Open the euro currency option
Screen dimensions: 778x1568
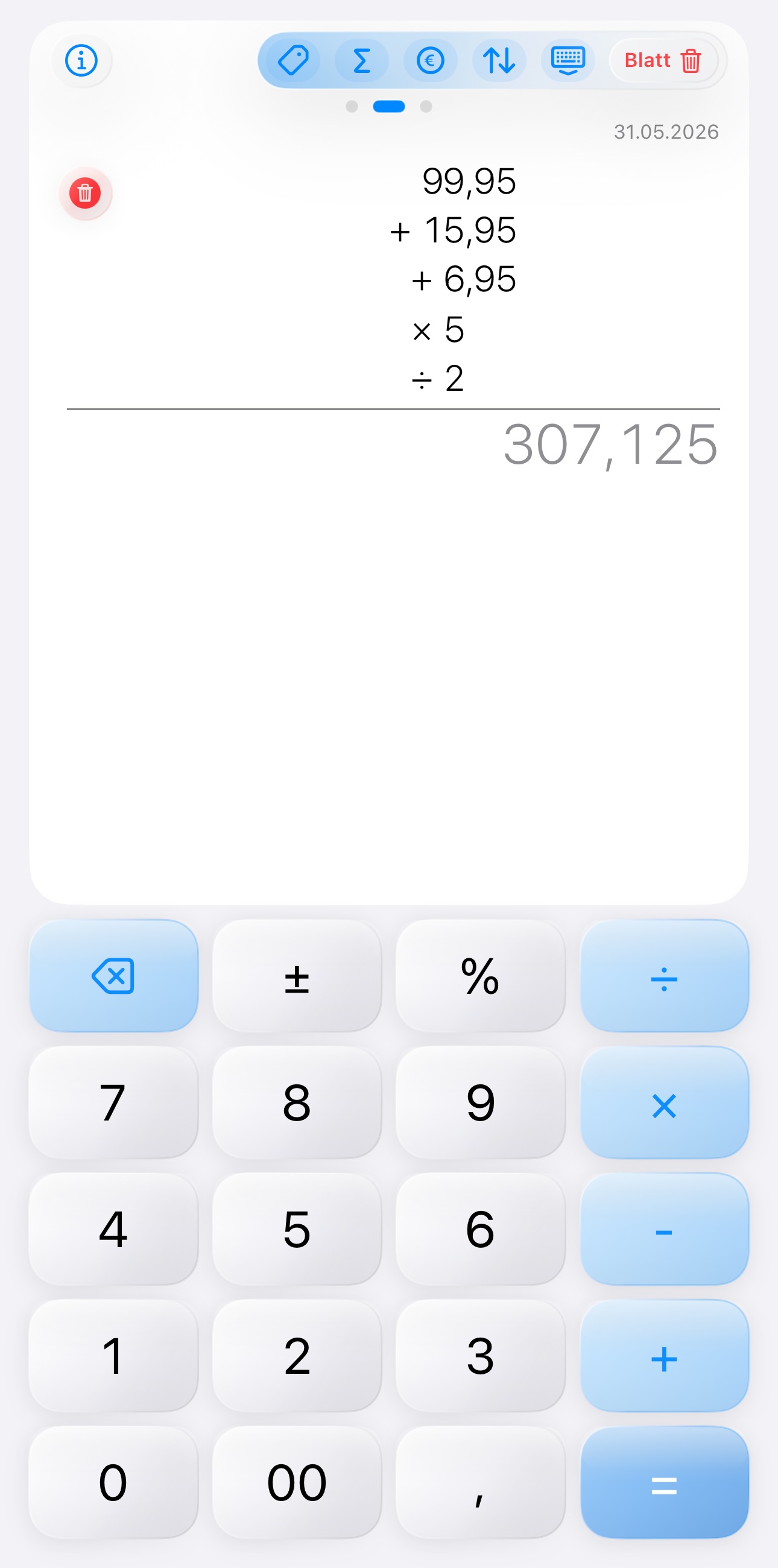click(x=431, y=60)
